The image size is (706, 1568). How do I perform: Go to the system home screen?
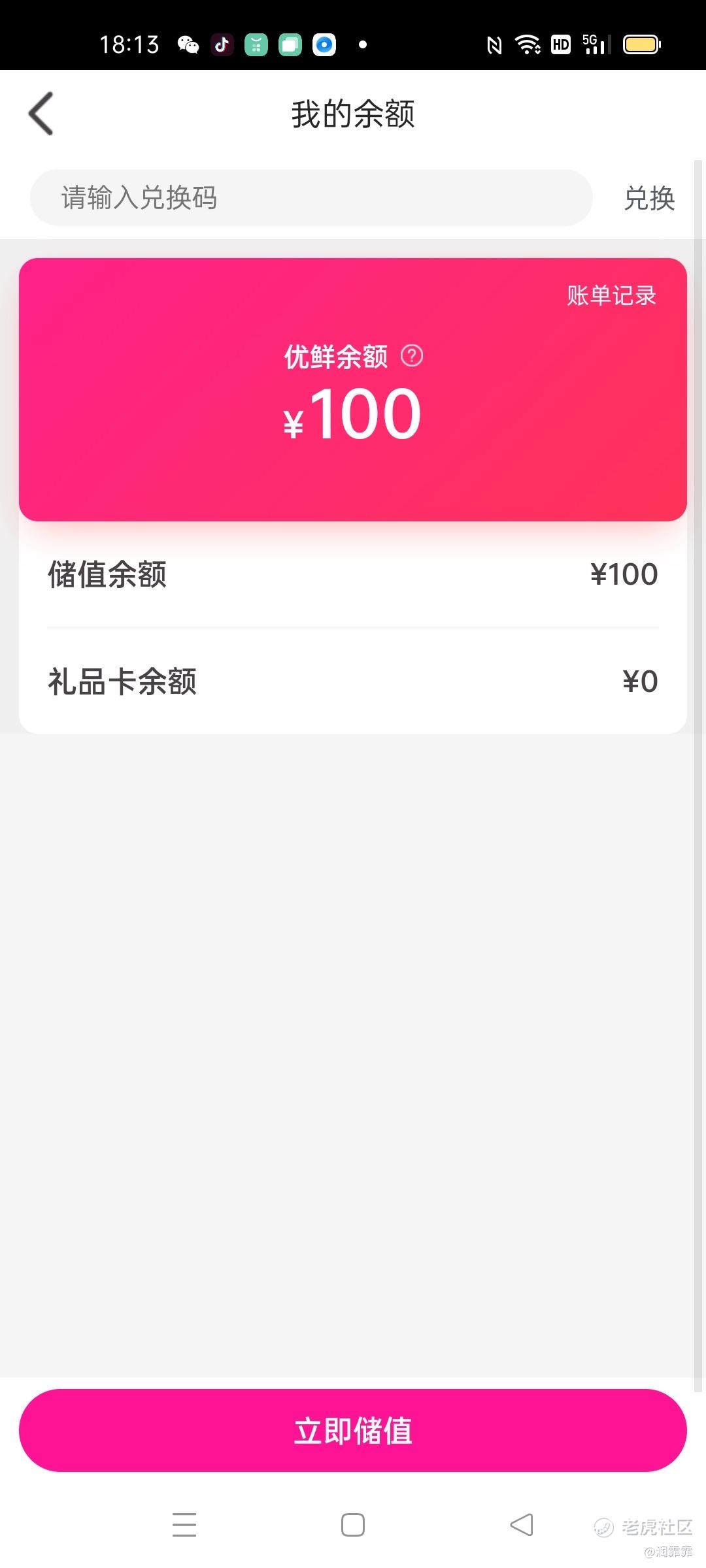[353, 1525]
